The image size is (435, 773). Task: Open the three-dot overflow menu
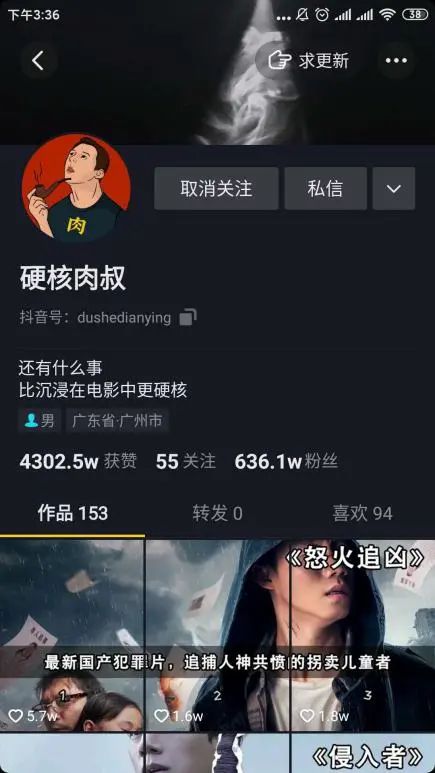click(x=396, y=61)
